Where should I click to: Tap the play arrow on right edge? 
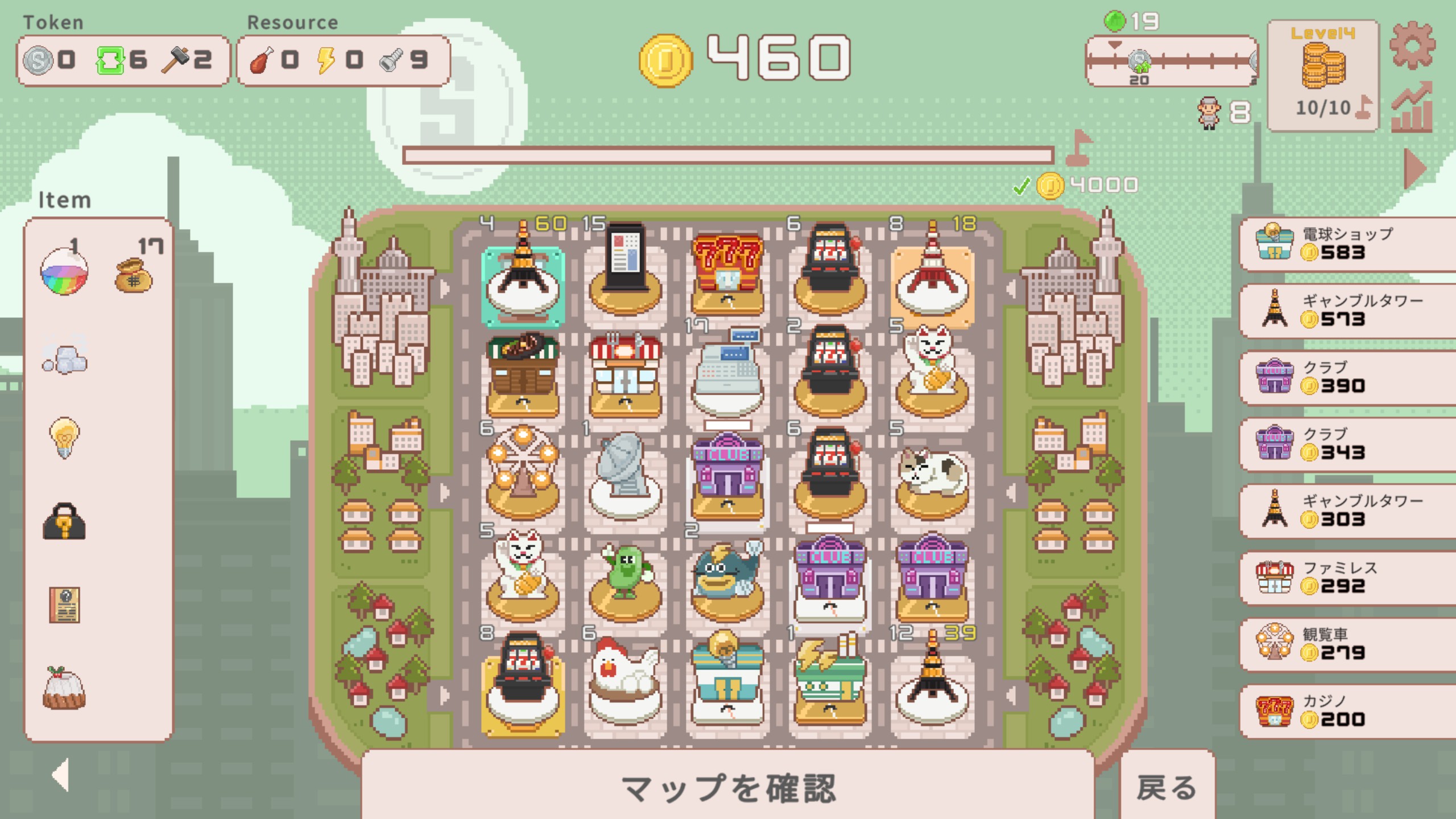coord(1416,169)
